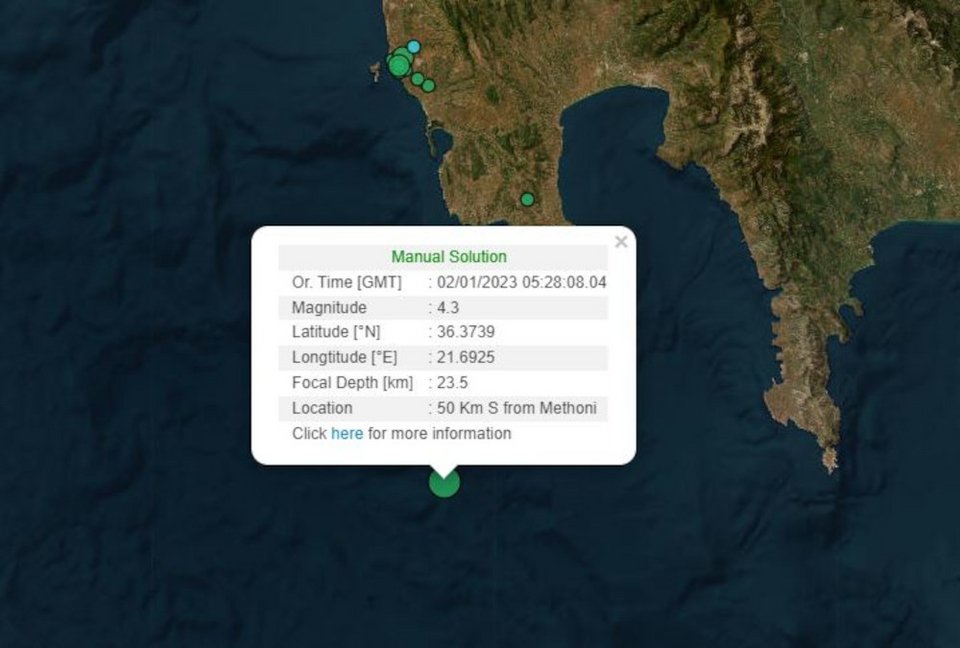Open the 'here' link for more information
Viewport: 960px width, 648px height.
click(347, 434)
